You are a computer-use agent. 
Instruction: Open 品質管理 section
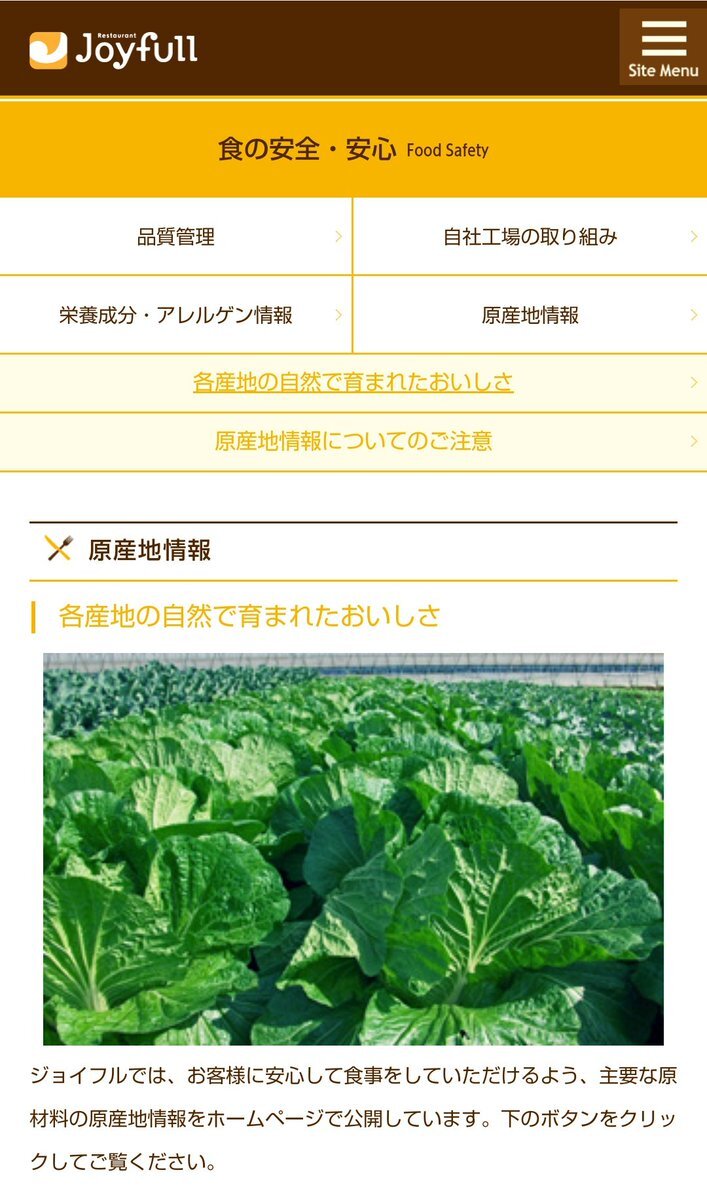pyautogui.click(x=176, y=237)
